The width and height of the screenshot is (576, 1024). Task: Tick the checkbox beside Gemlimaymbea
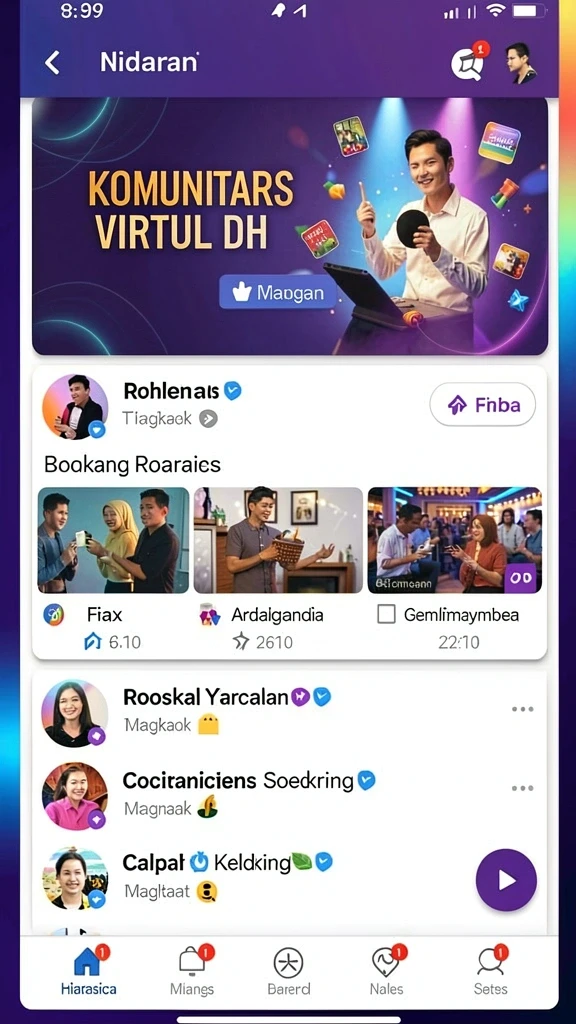point(387,615)
